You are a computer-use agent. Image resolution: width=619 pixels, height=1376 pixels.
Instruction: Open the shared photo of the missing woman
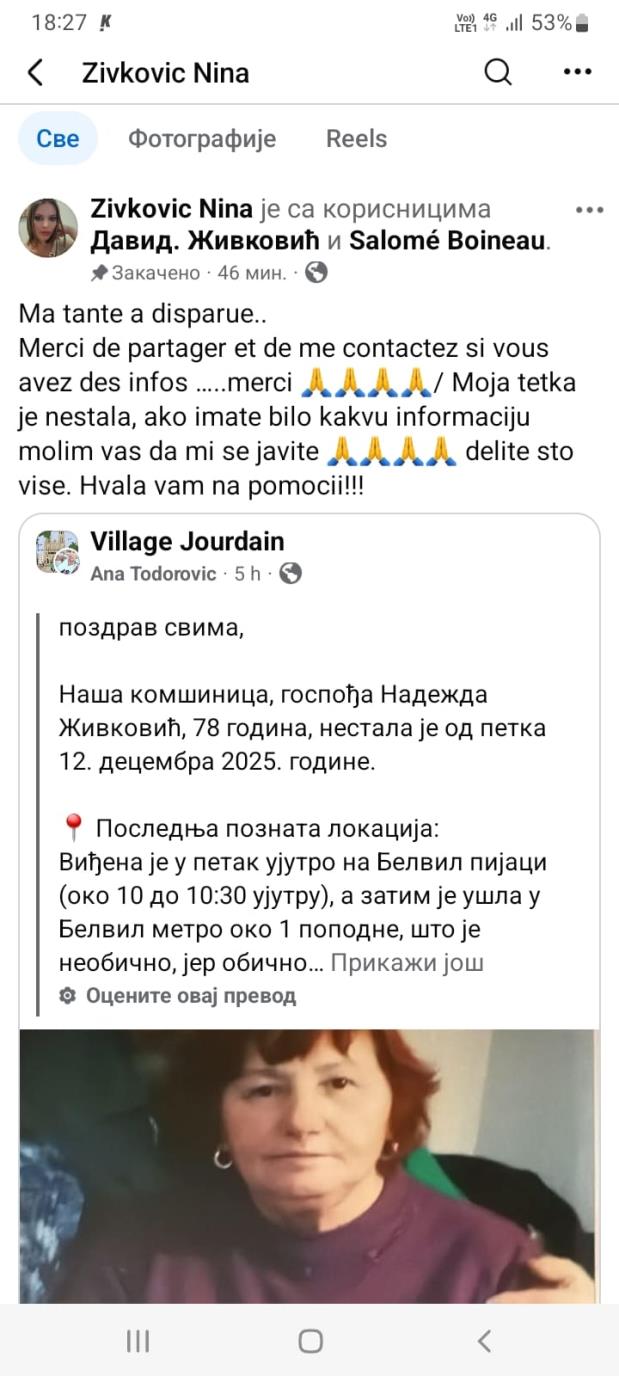coord(308,1165)
